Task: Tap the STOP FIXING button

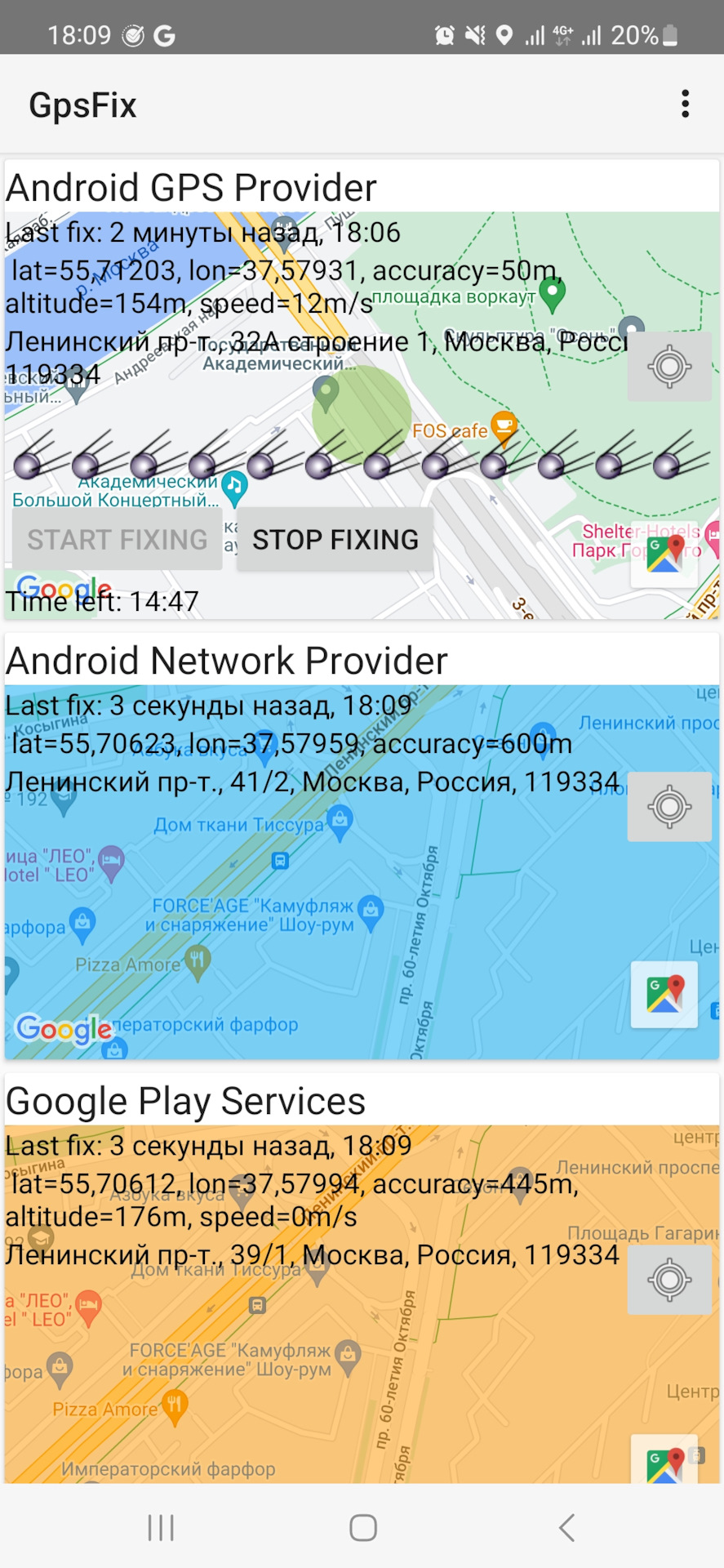Action: (x=335, y=539)
